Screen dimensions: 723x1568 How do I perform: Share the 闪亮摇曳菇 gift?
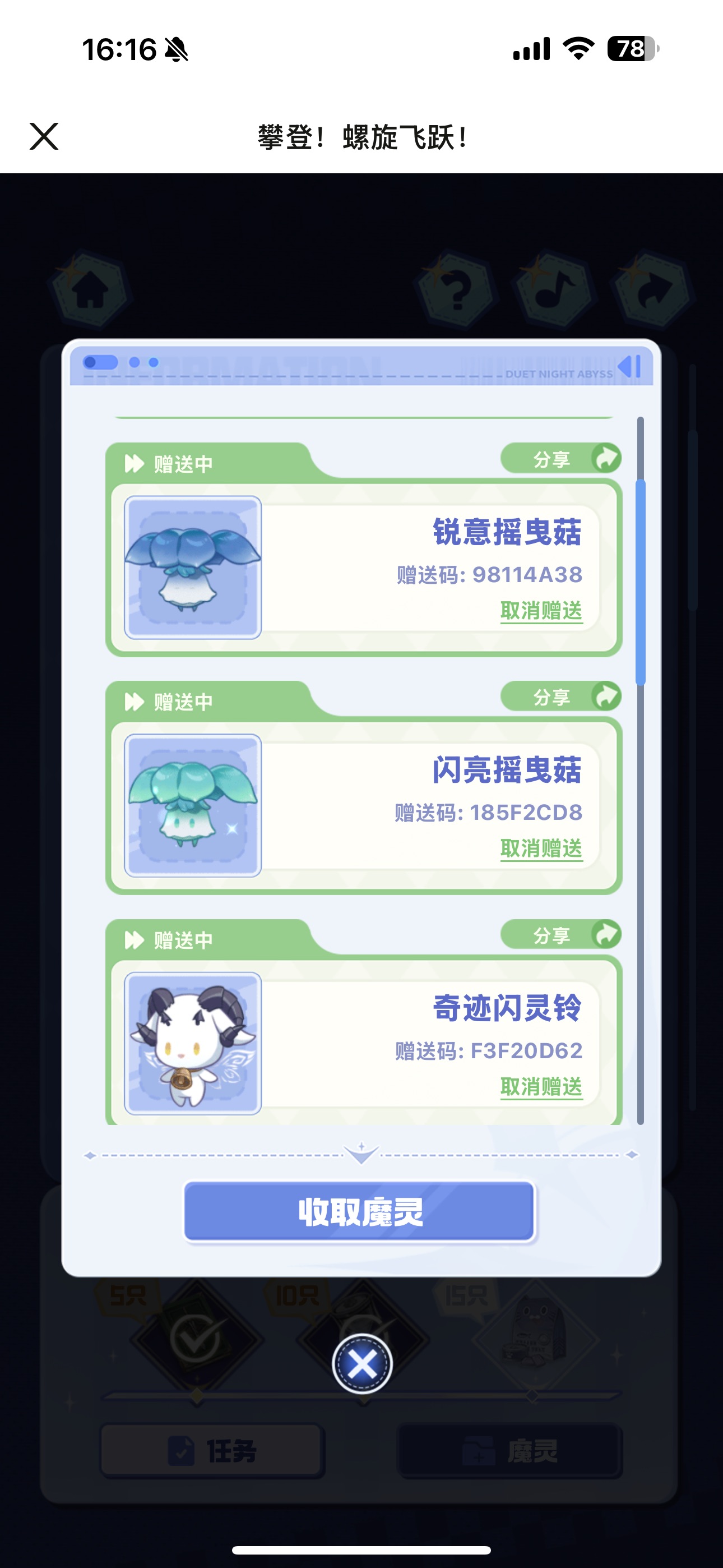[560, 697]
